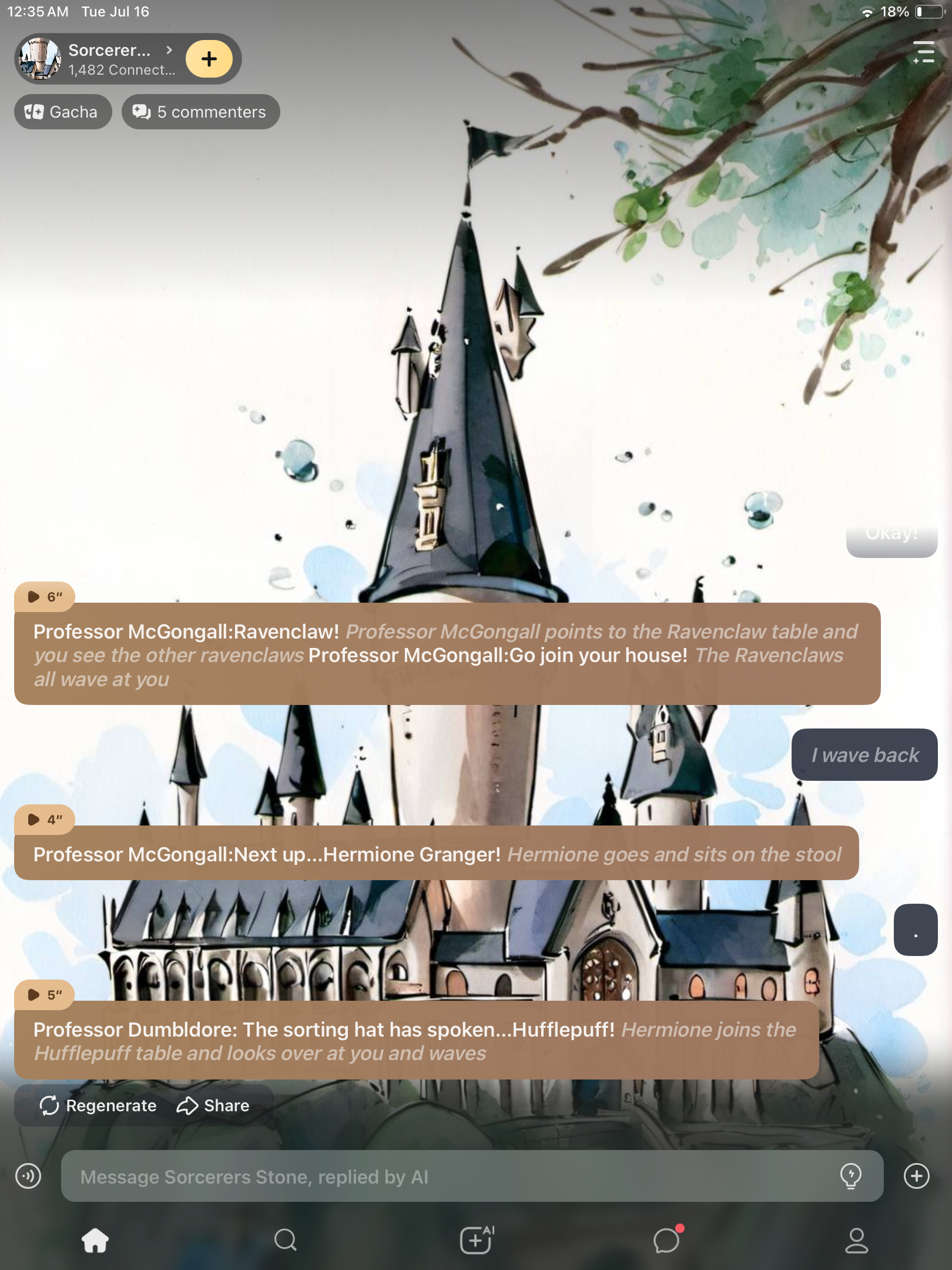Open the plus attachment button
This screenshot has width=952, height=1270.
click(916, 1177)
